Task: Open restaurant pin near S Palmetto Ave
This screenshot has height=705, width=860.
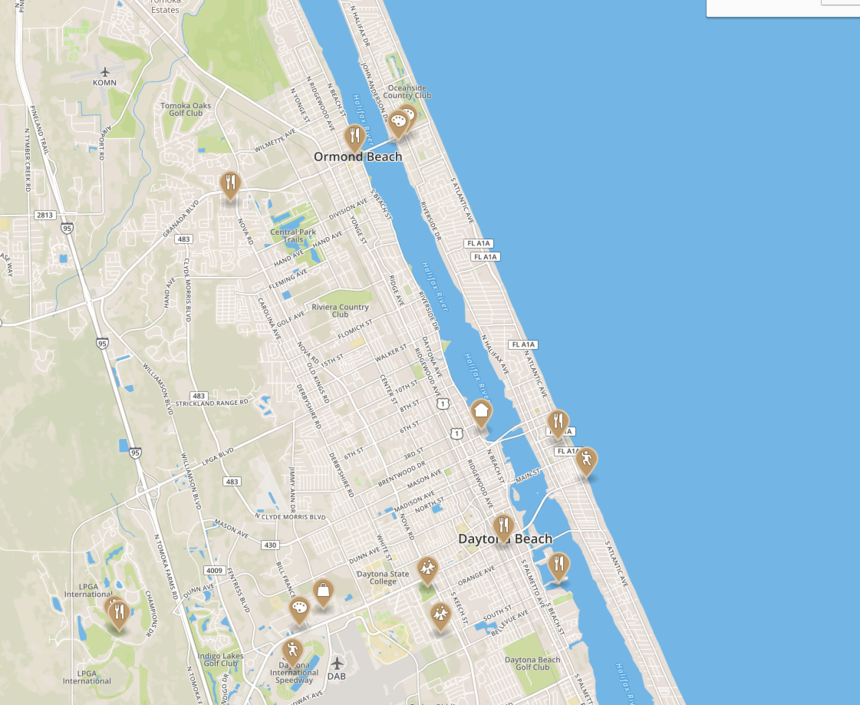Action: (558, 565)
